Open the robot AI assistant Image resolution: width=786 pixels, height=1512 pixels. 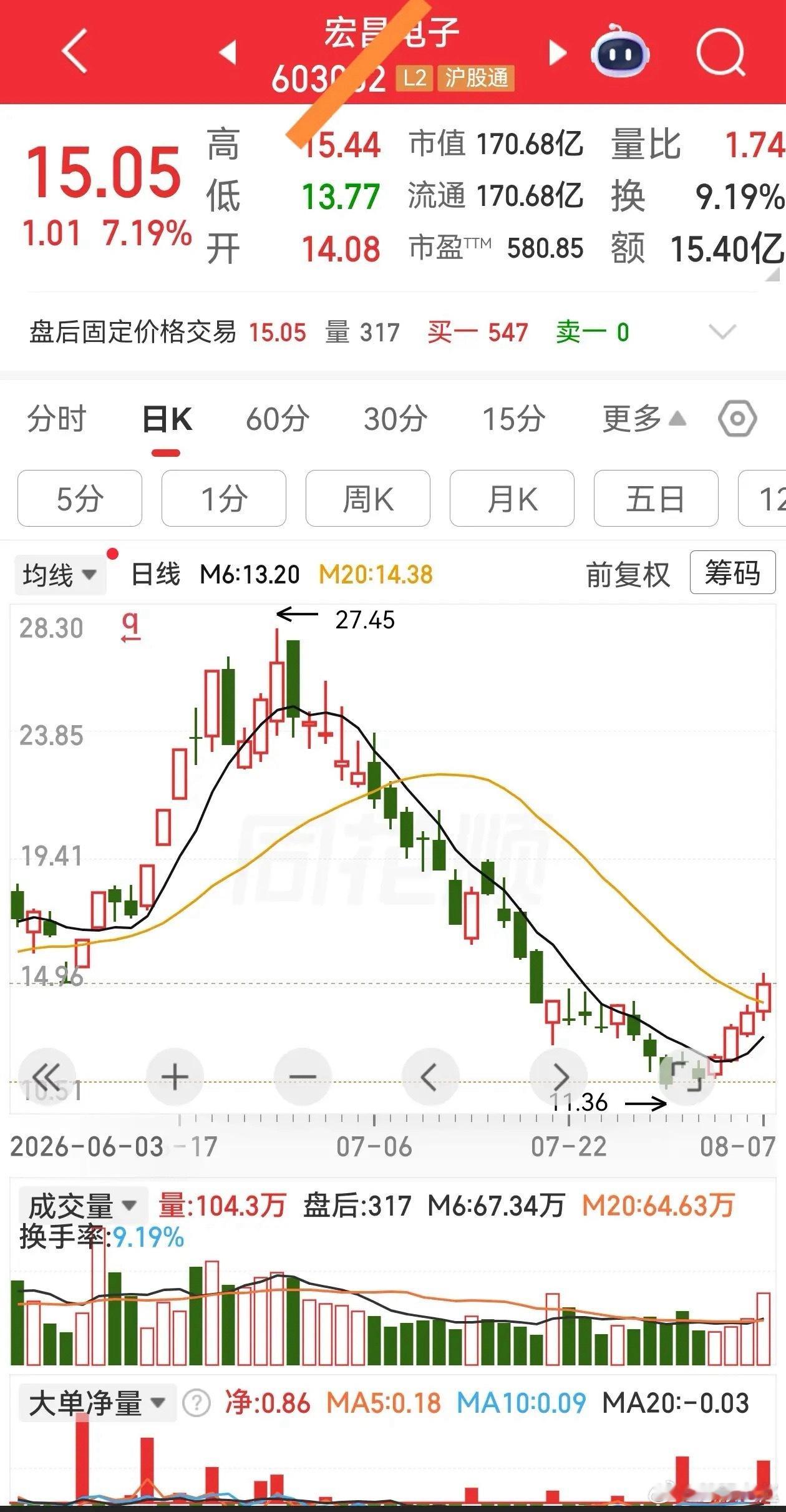pyautogui.click(x=619, y=52)
